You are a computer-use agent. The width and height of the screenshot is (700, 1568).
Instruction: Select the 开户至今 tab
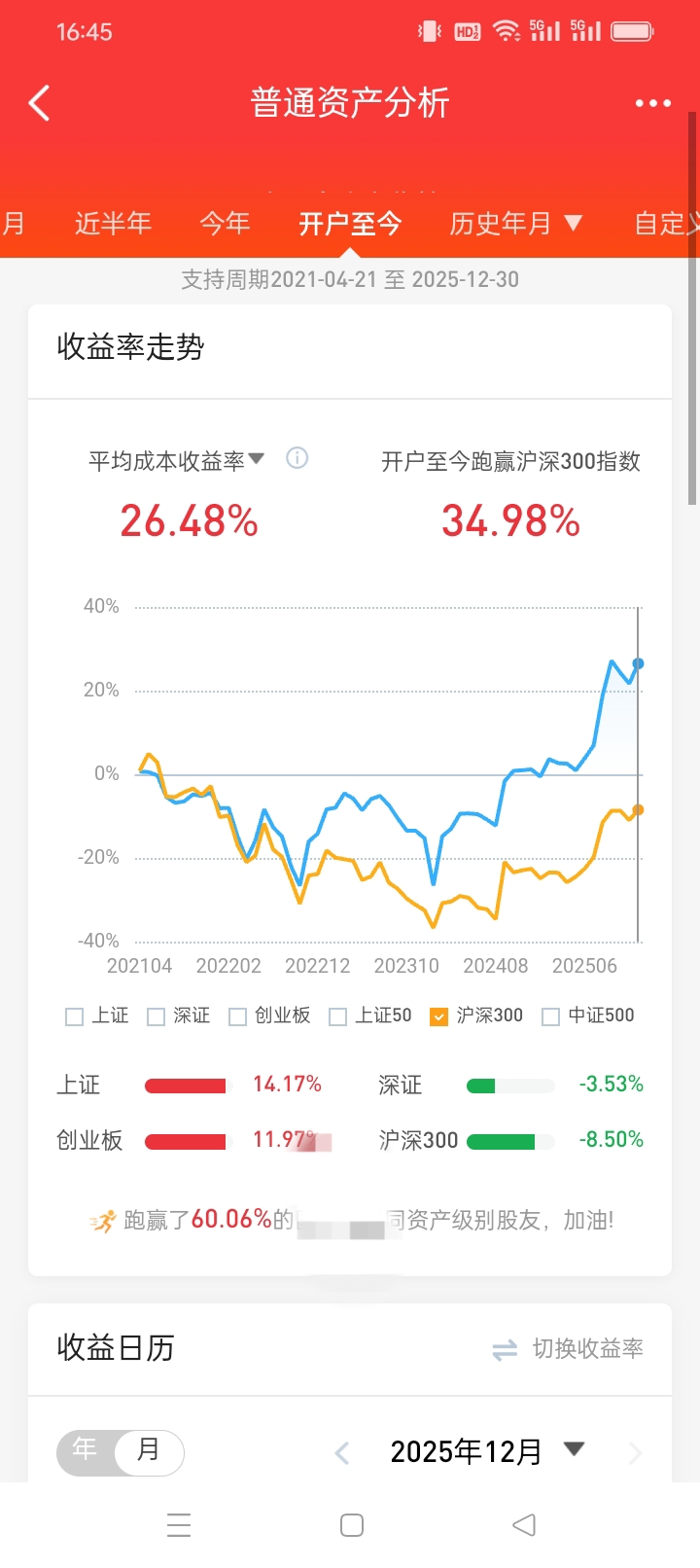350,224
